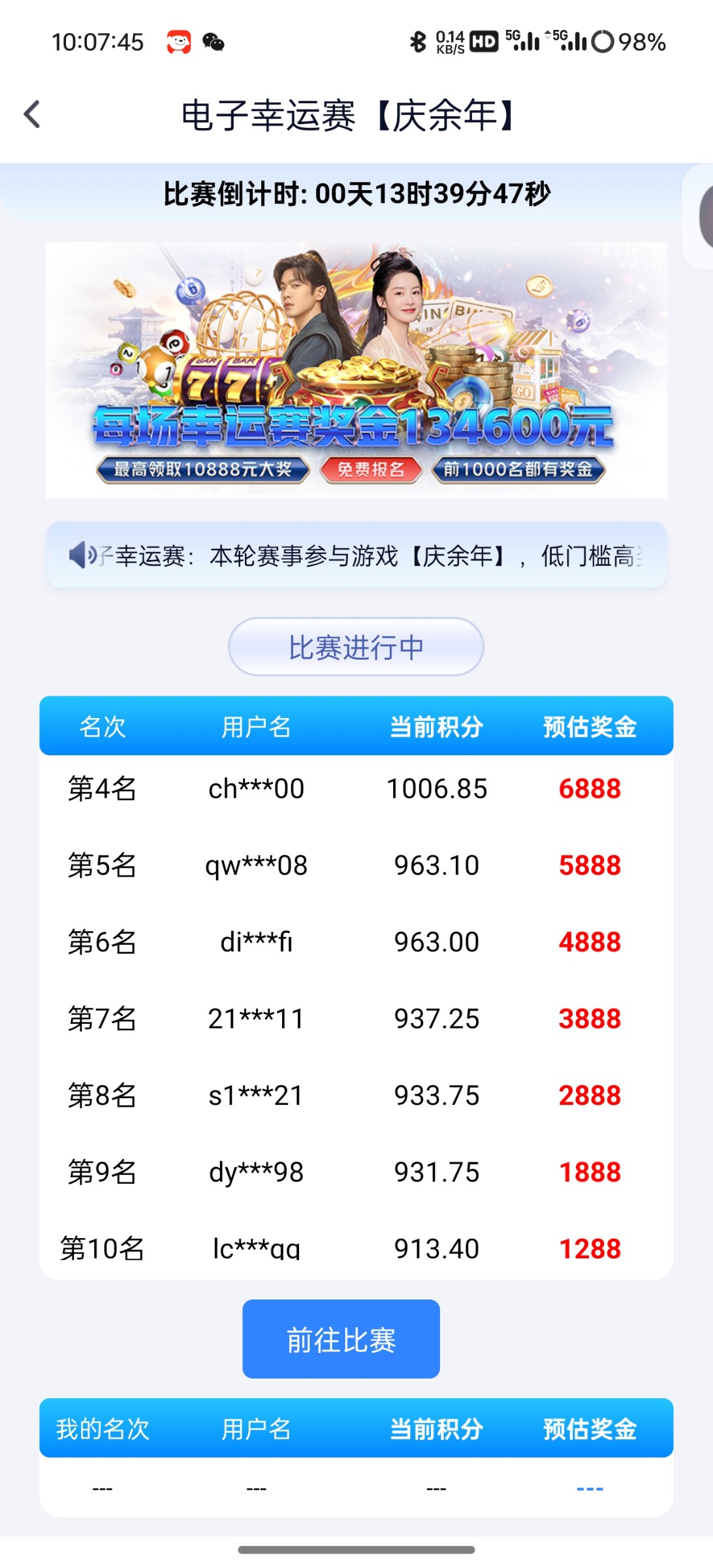This screenshot has width=713, height=1568.
Task: Go back using the top-left arrow
Action: point(33,114)
